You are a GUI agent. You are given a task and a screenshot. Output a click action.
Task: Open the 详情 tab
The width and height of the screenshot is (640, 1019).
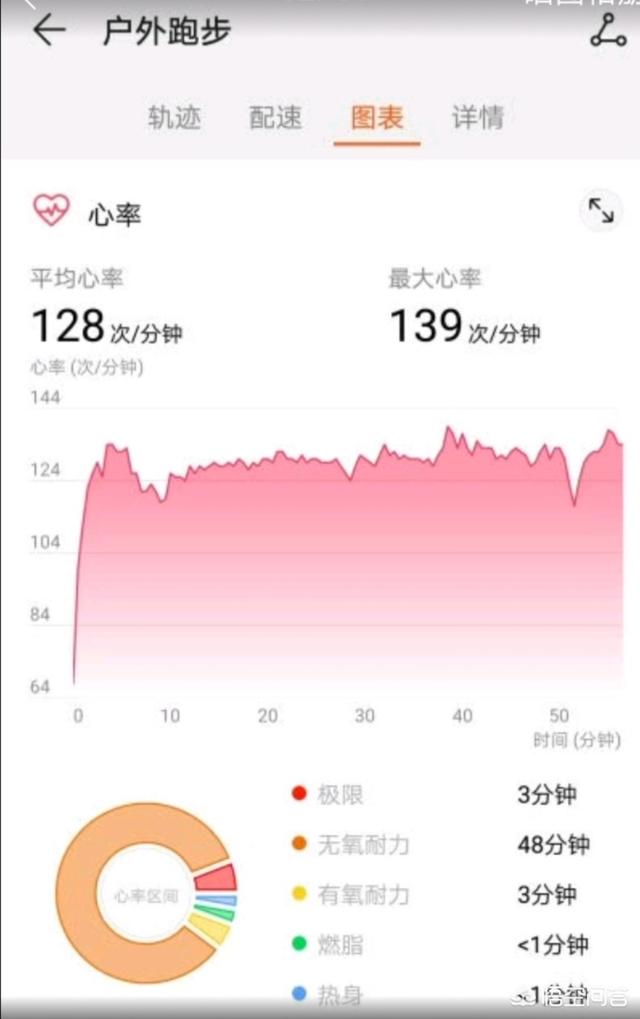478,117
